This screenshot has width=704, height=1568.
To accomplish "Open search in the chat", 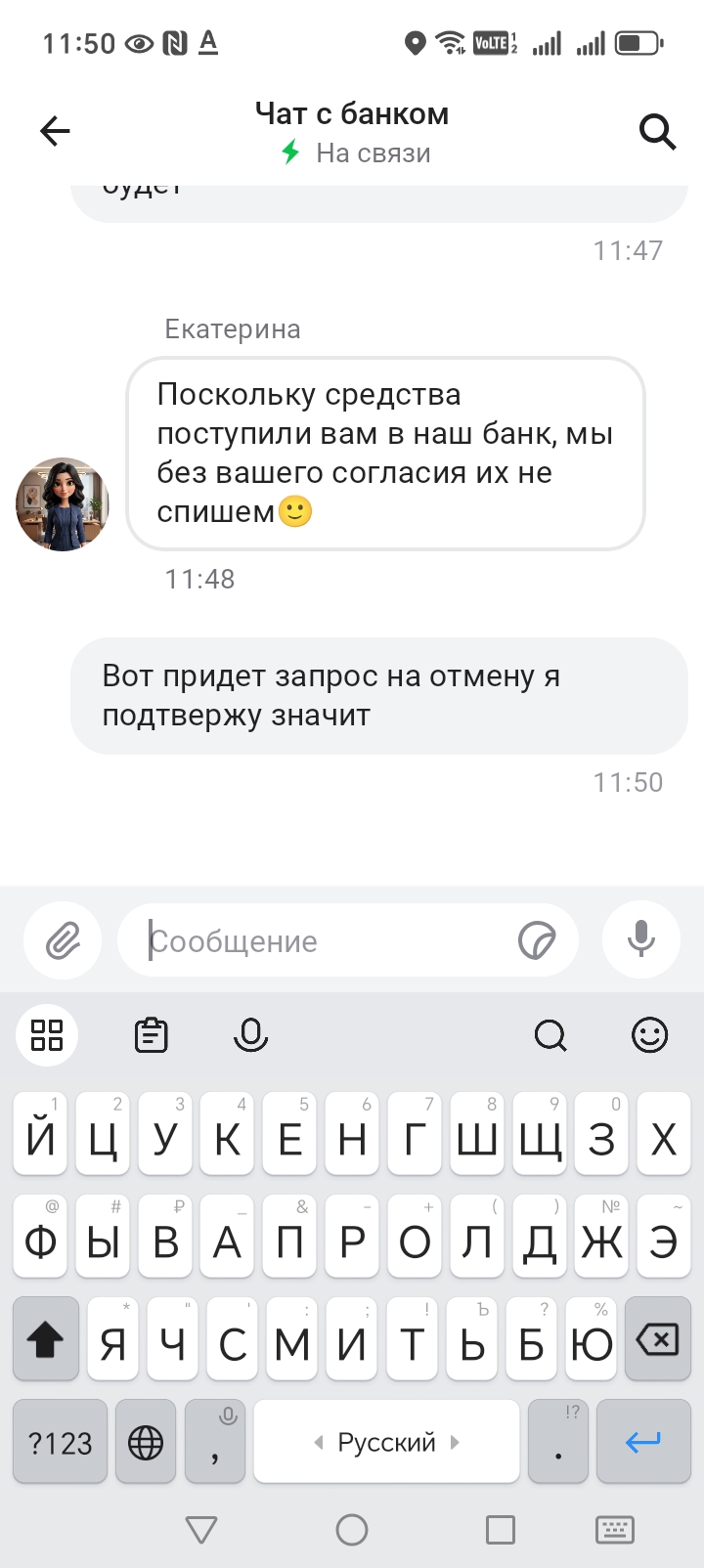I will tap(657, 131).
